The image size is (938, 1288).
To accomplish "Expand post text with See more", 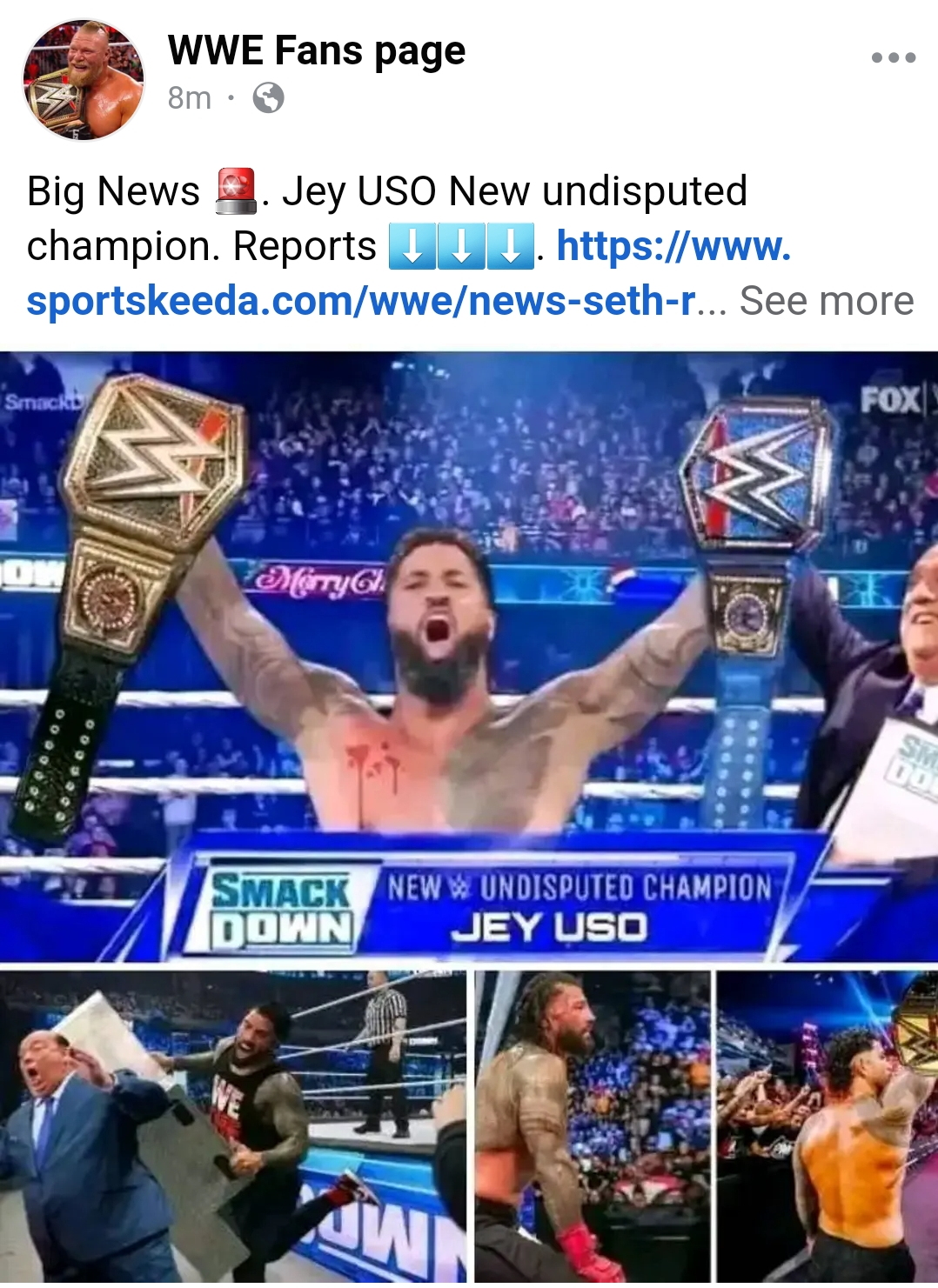I will click(x=826, y=301).
